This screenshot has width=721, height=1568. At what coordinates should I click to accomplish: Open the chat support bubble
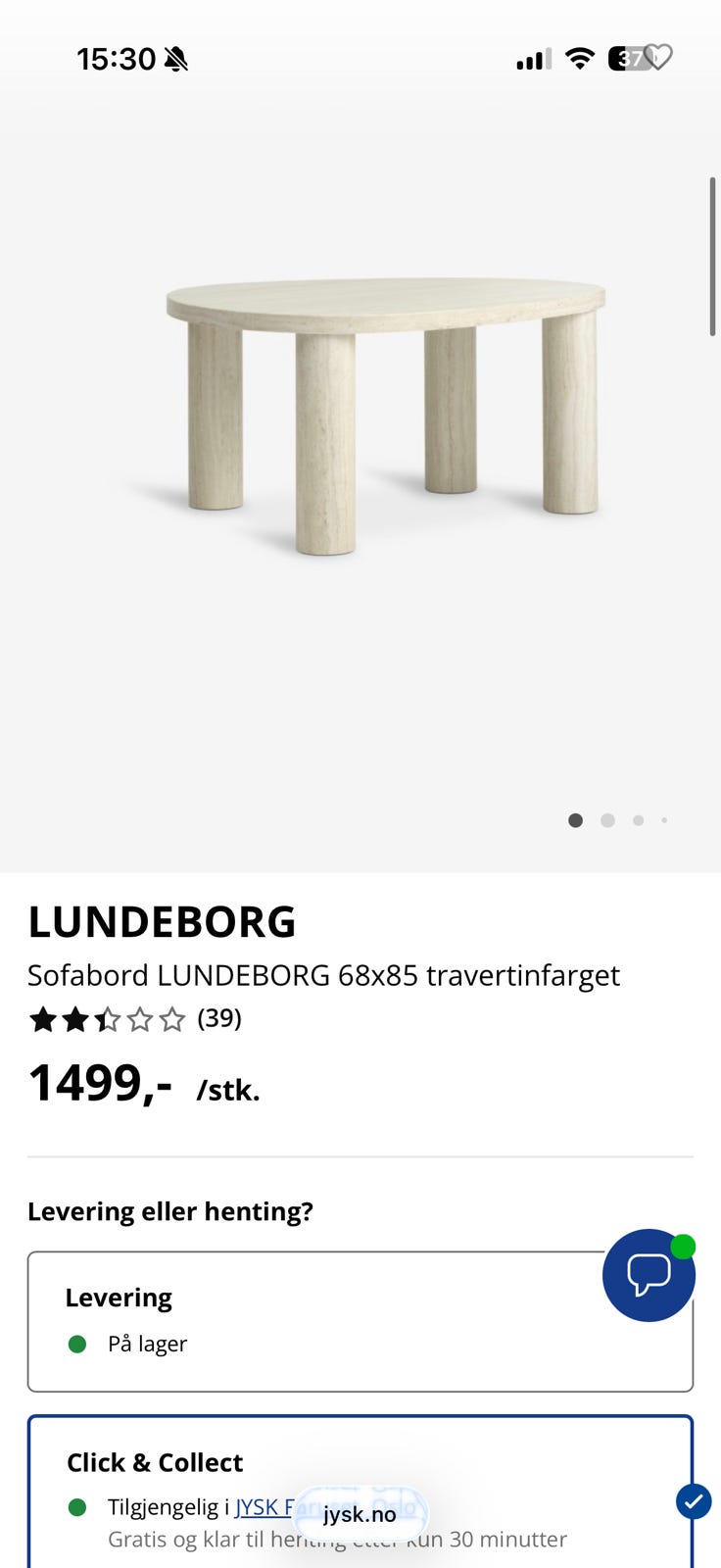[x=649, y=1275]
